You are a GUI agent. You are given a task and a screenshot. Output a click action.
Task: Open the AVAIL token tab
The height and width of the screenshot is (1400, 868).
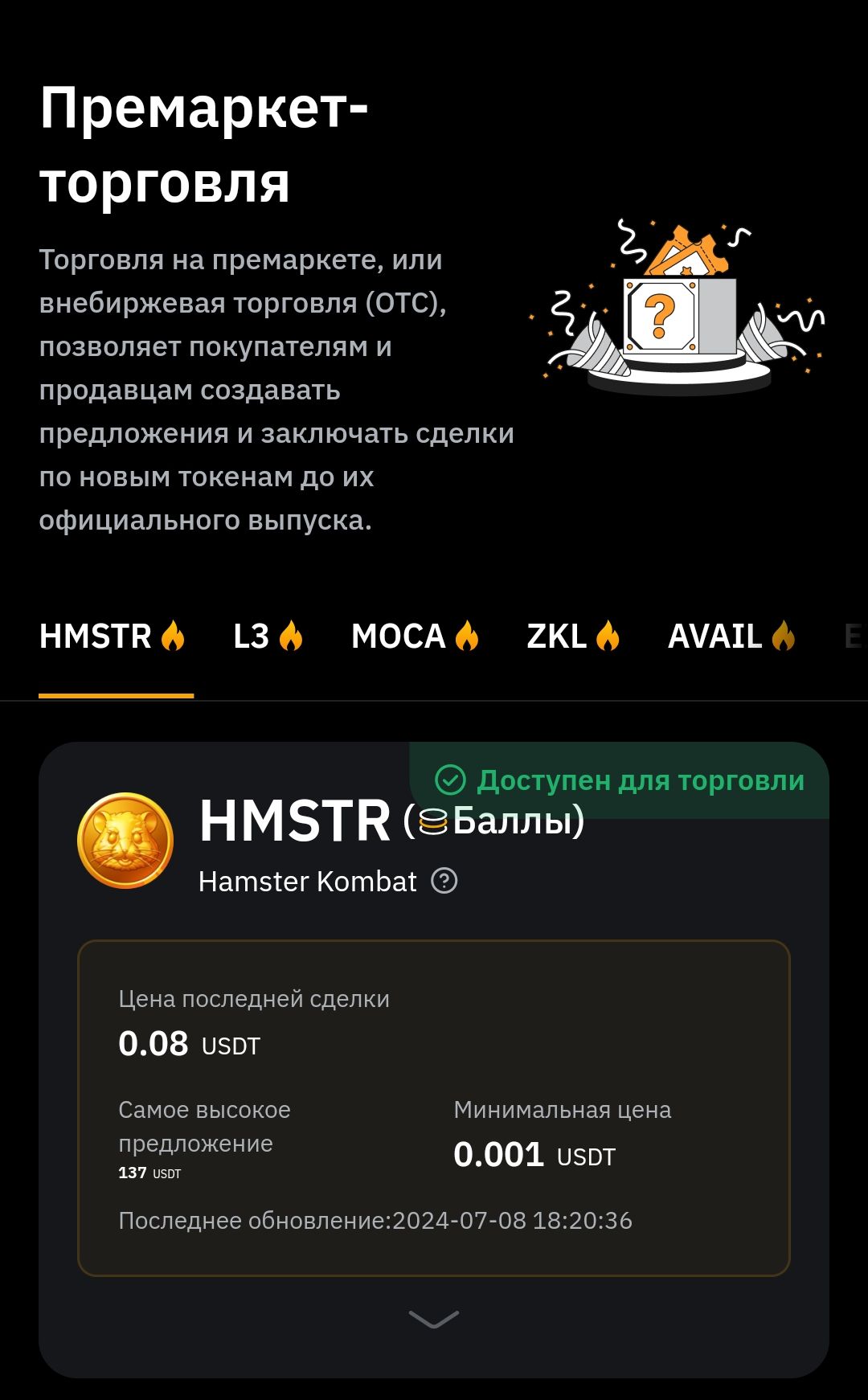[731, 637]
